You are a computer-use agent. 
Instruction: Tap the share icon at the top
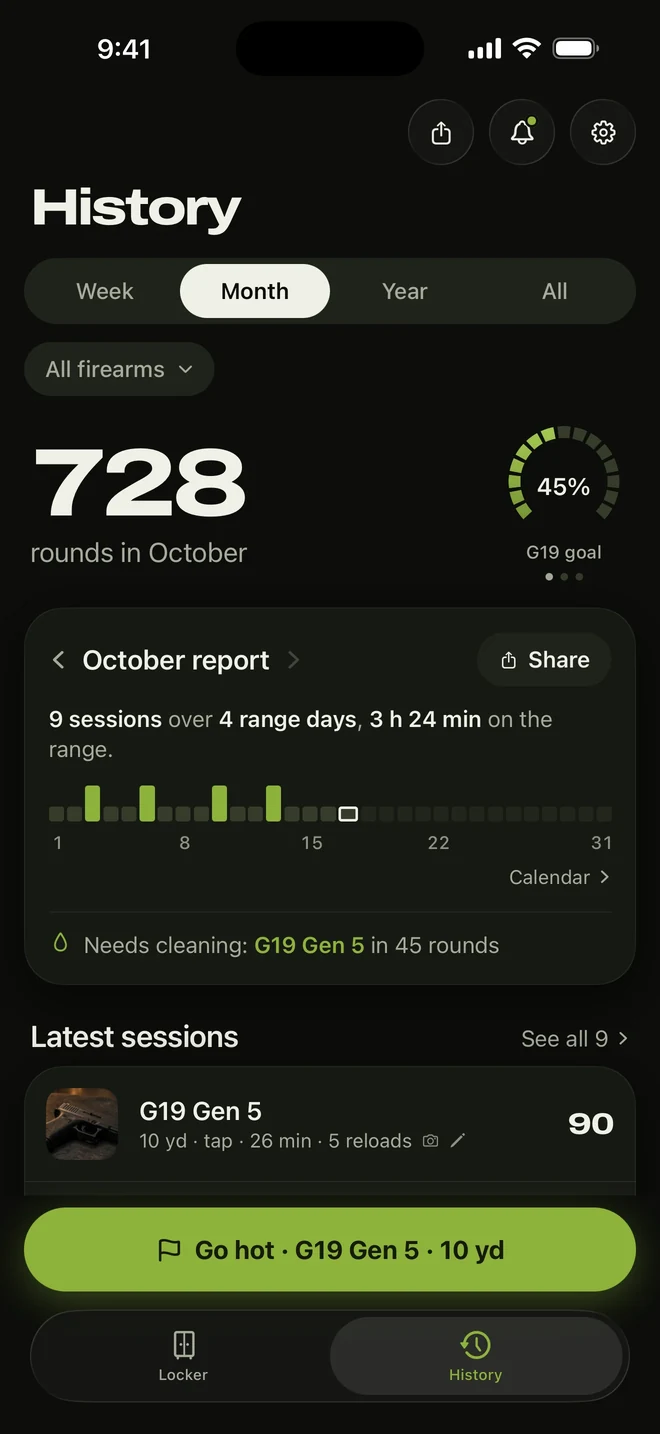click(441, 132)
